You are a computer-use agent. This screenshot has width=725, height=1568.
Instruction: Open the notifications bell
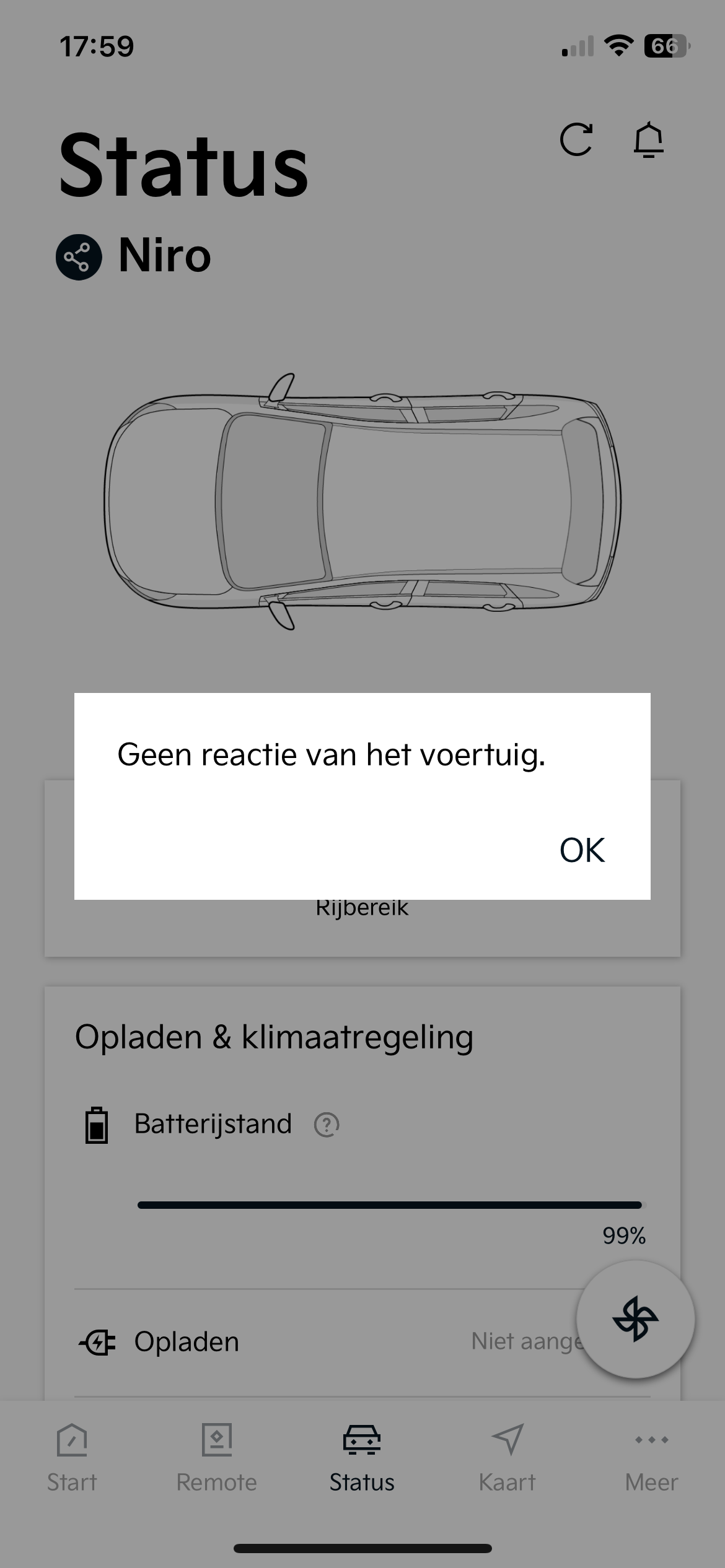click(648, 139)
